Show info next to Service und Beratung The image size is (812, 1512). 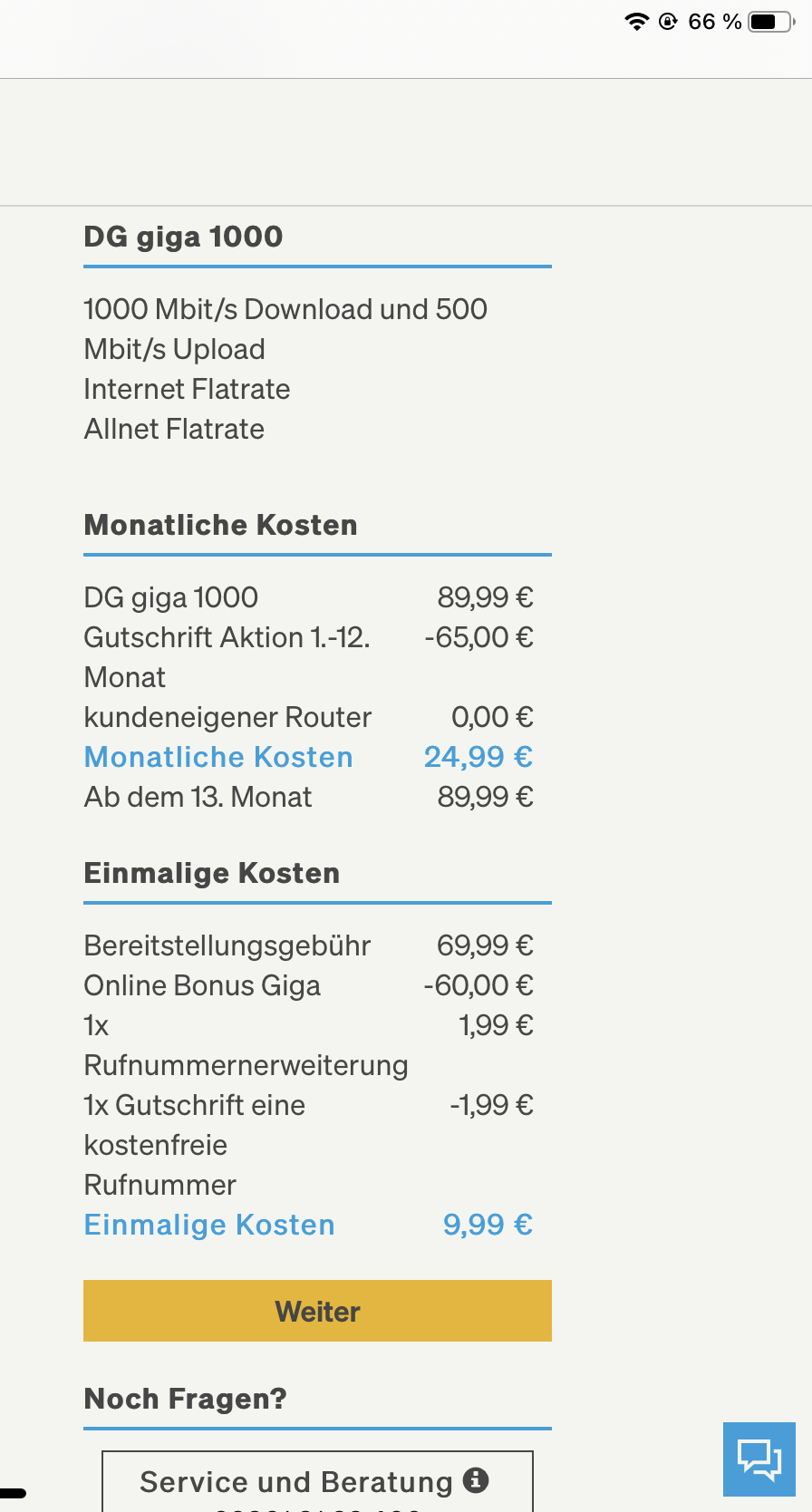(476, 1480)
